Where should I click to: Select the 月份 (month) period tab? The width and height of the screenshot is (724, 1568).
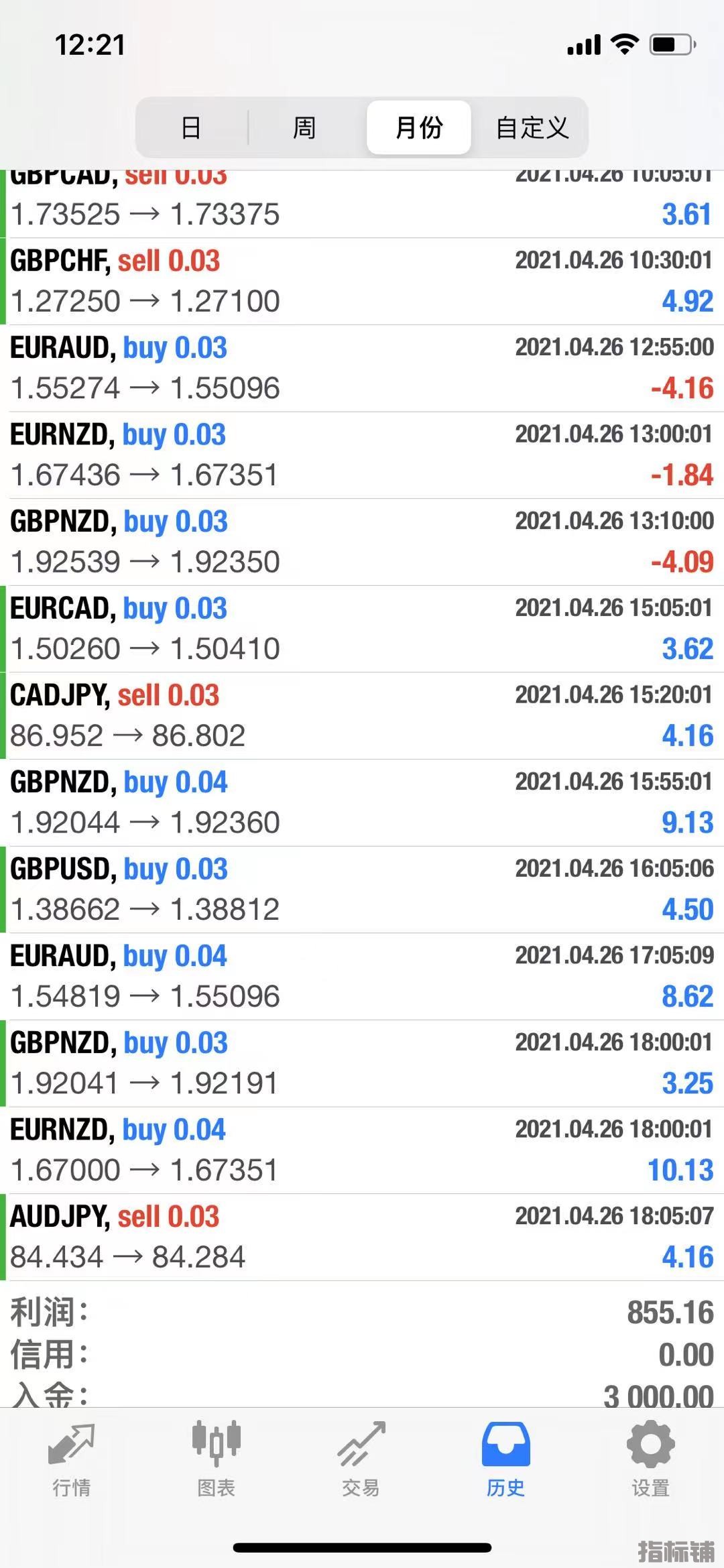[419, 127]
